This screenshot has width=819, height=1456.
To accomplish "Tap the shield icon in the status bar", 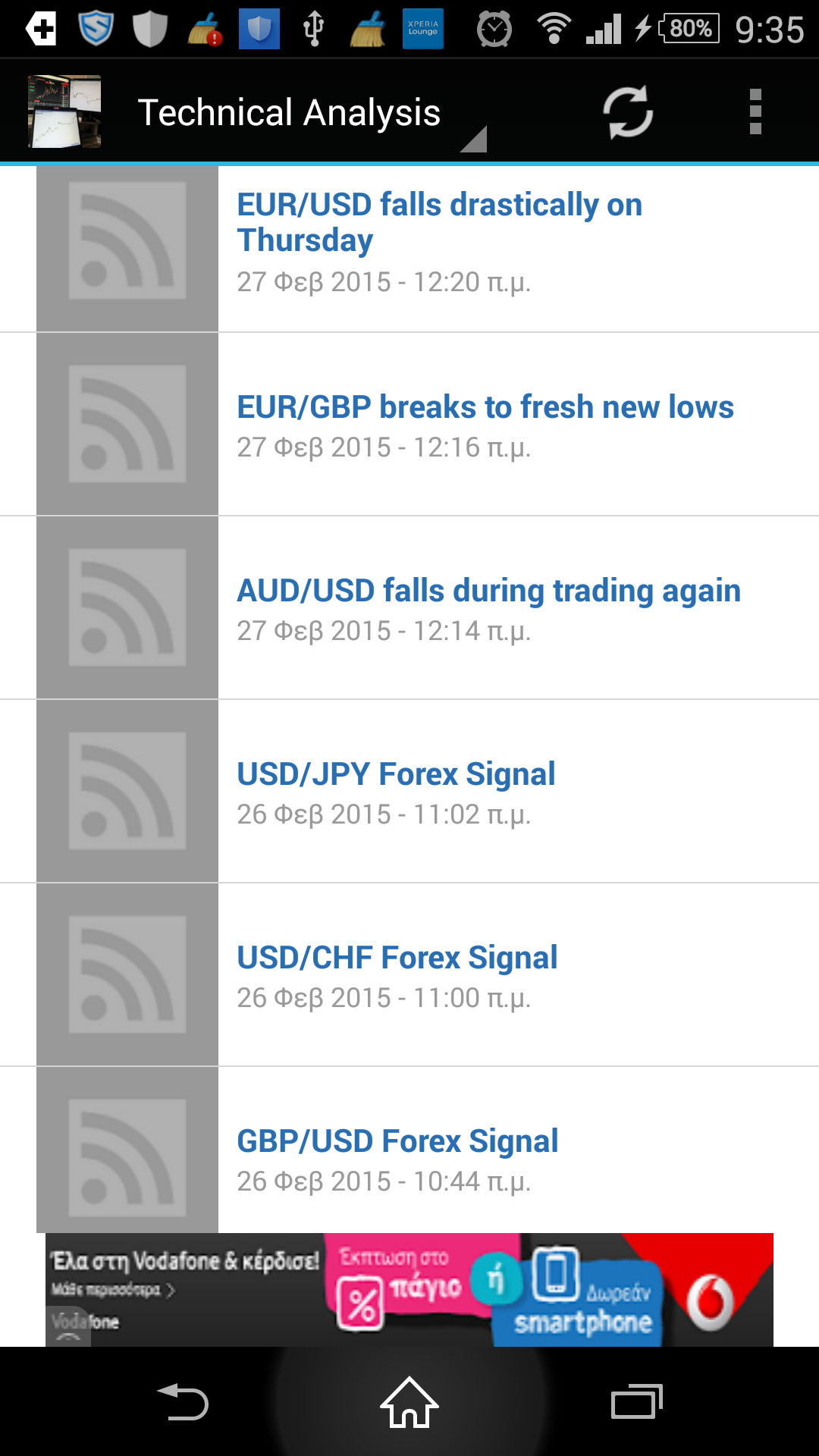I will [x=149, y=29].
